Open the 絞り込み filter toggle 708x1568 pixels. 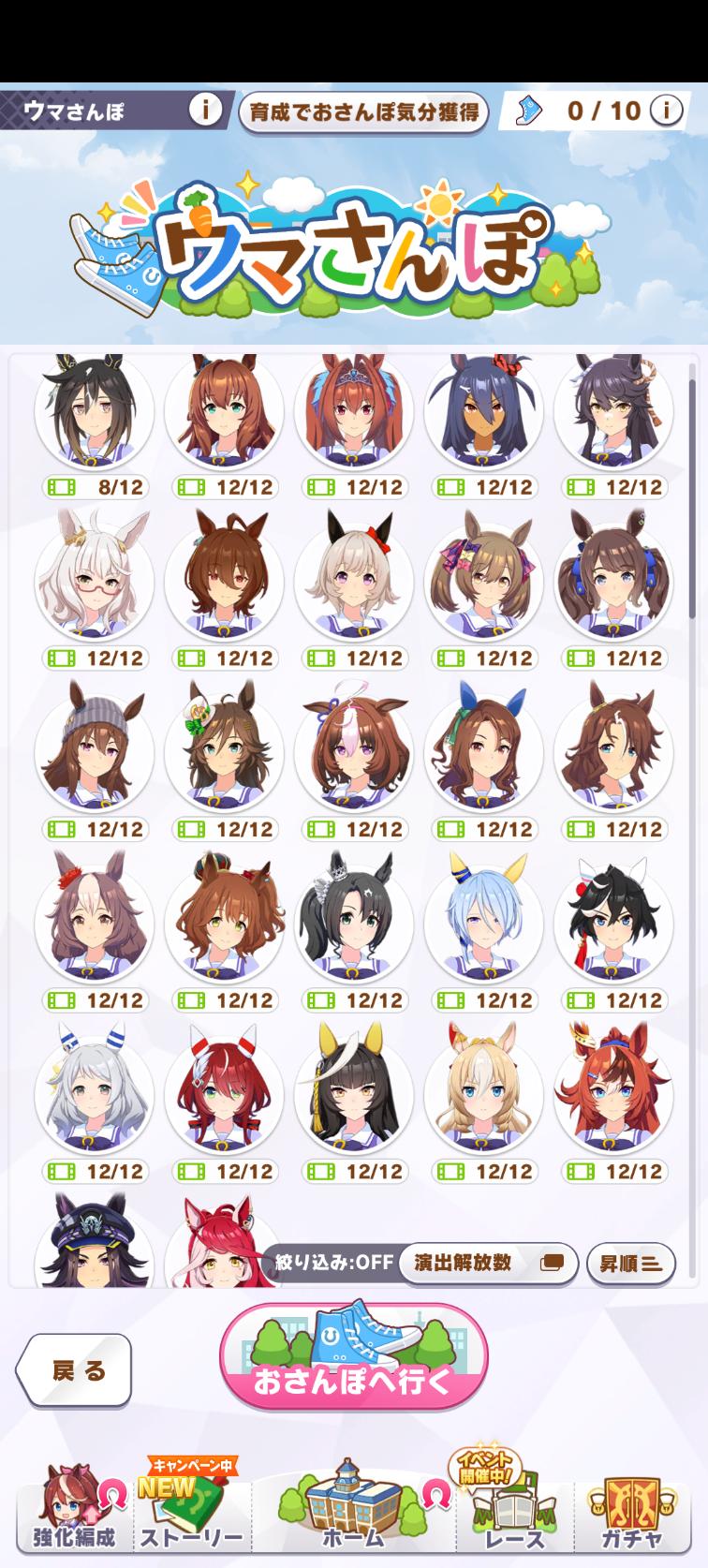pyautogui.click(x=333, y=1262)
